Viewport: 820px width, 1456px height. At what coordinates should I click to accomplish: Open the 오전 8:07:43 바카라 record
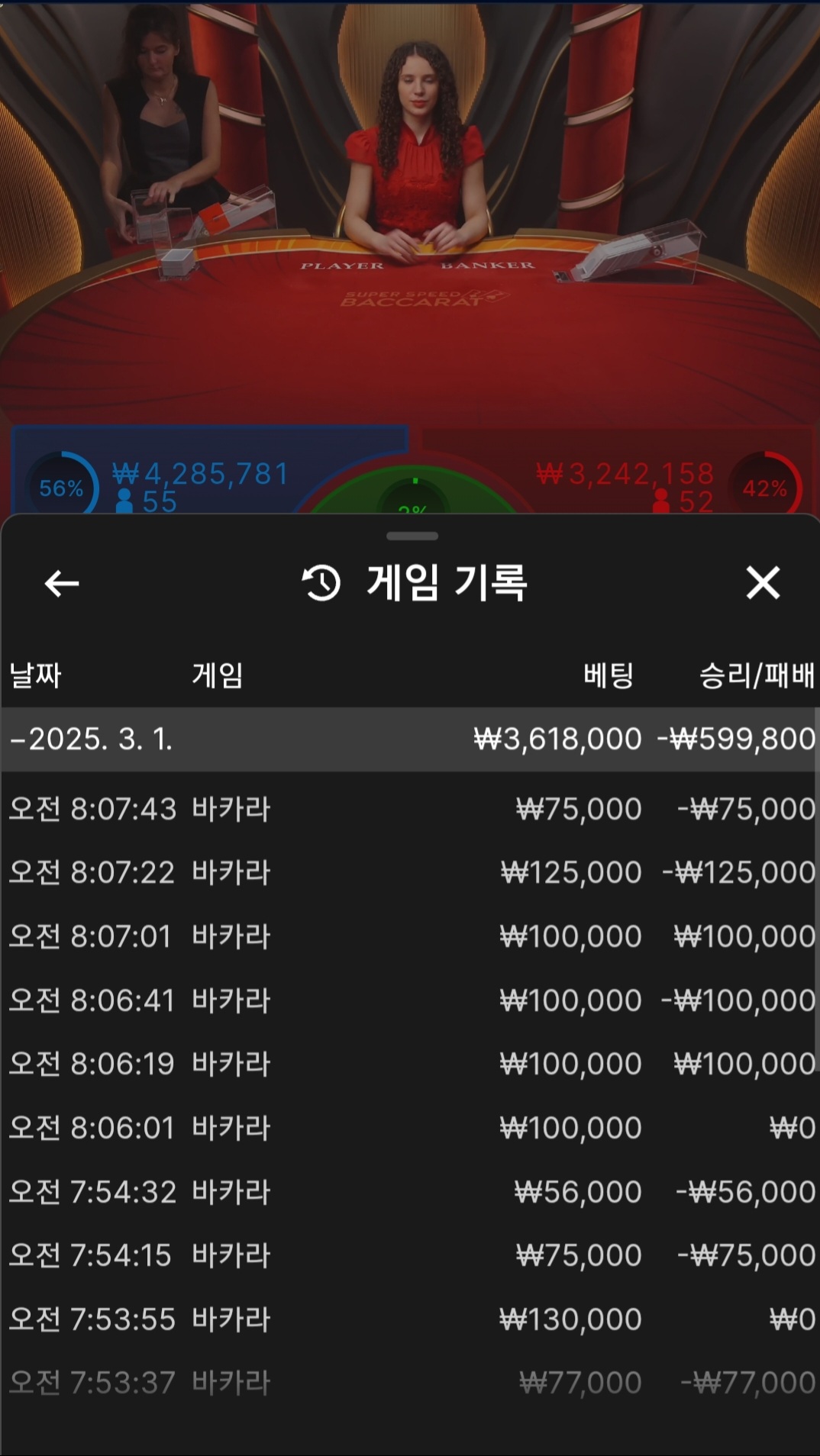(410, 809)
